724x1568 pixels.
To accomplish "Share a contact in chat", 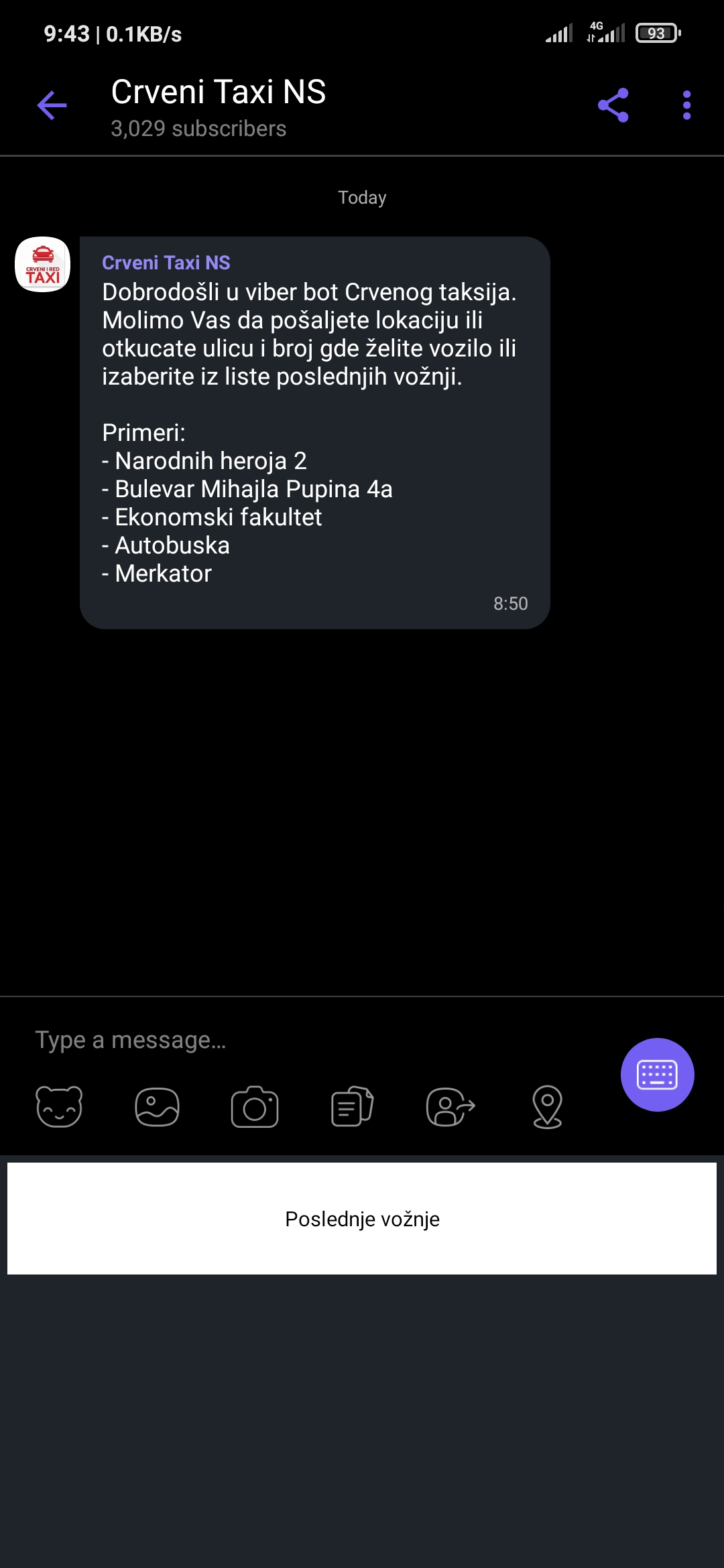I will pos(450,1106).
